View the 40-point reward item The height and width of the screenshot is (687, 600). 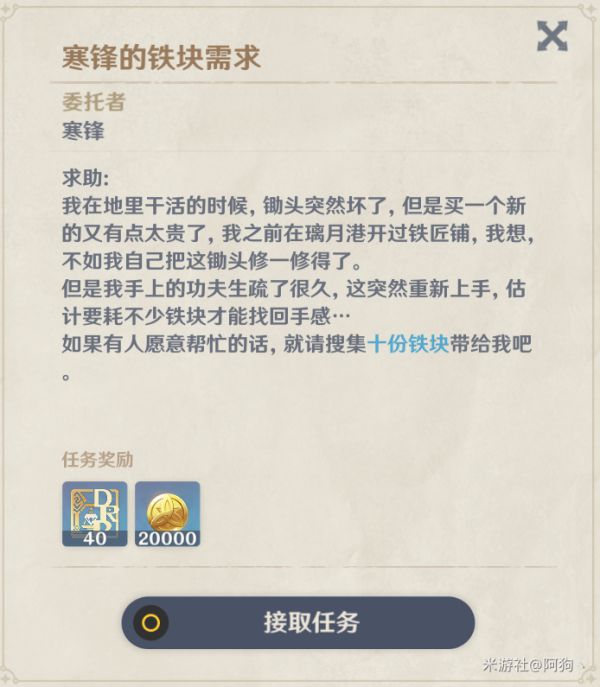coord(95,514)
